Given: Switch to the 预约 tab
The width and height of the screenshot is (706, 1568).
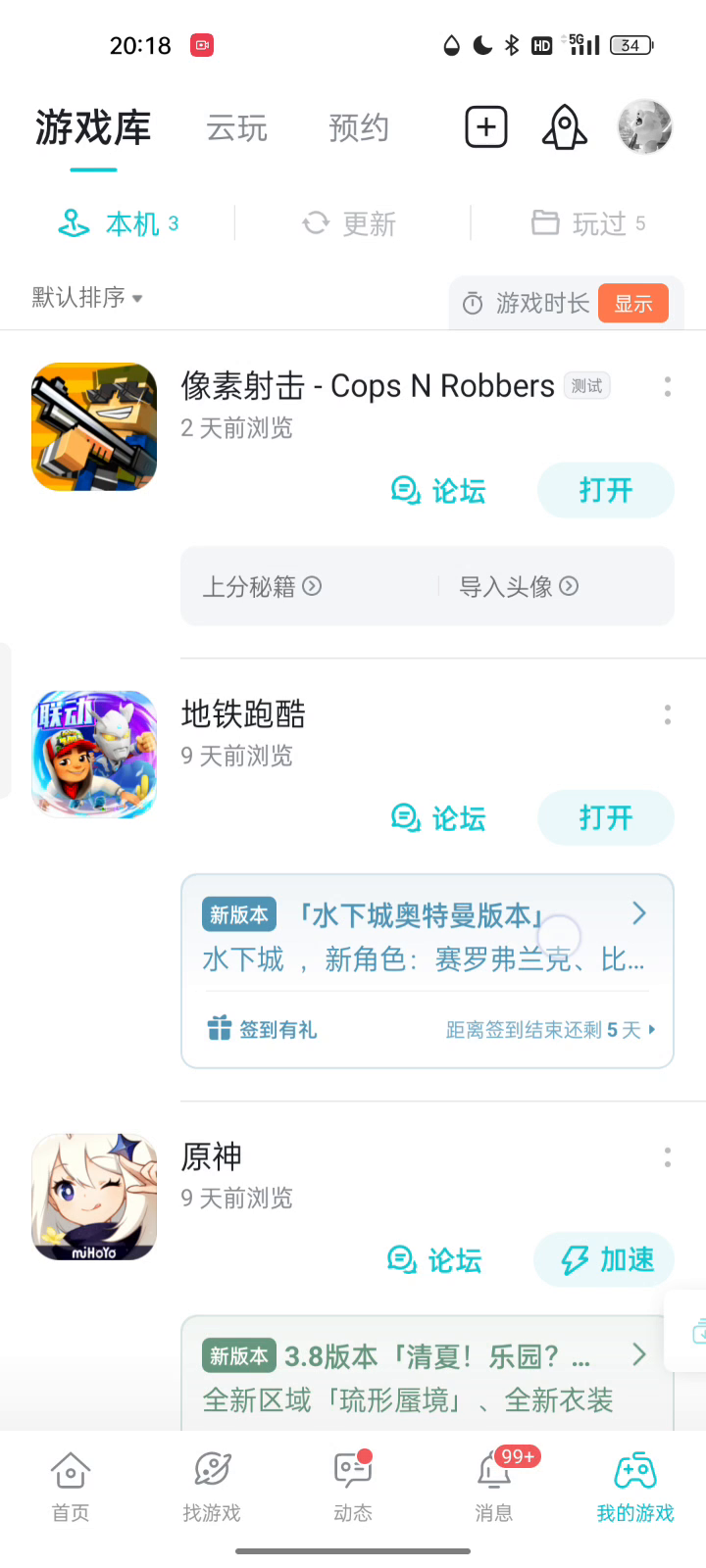Looking at the screenshot, I should click(x=359, y=128).
